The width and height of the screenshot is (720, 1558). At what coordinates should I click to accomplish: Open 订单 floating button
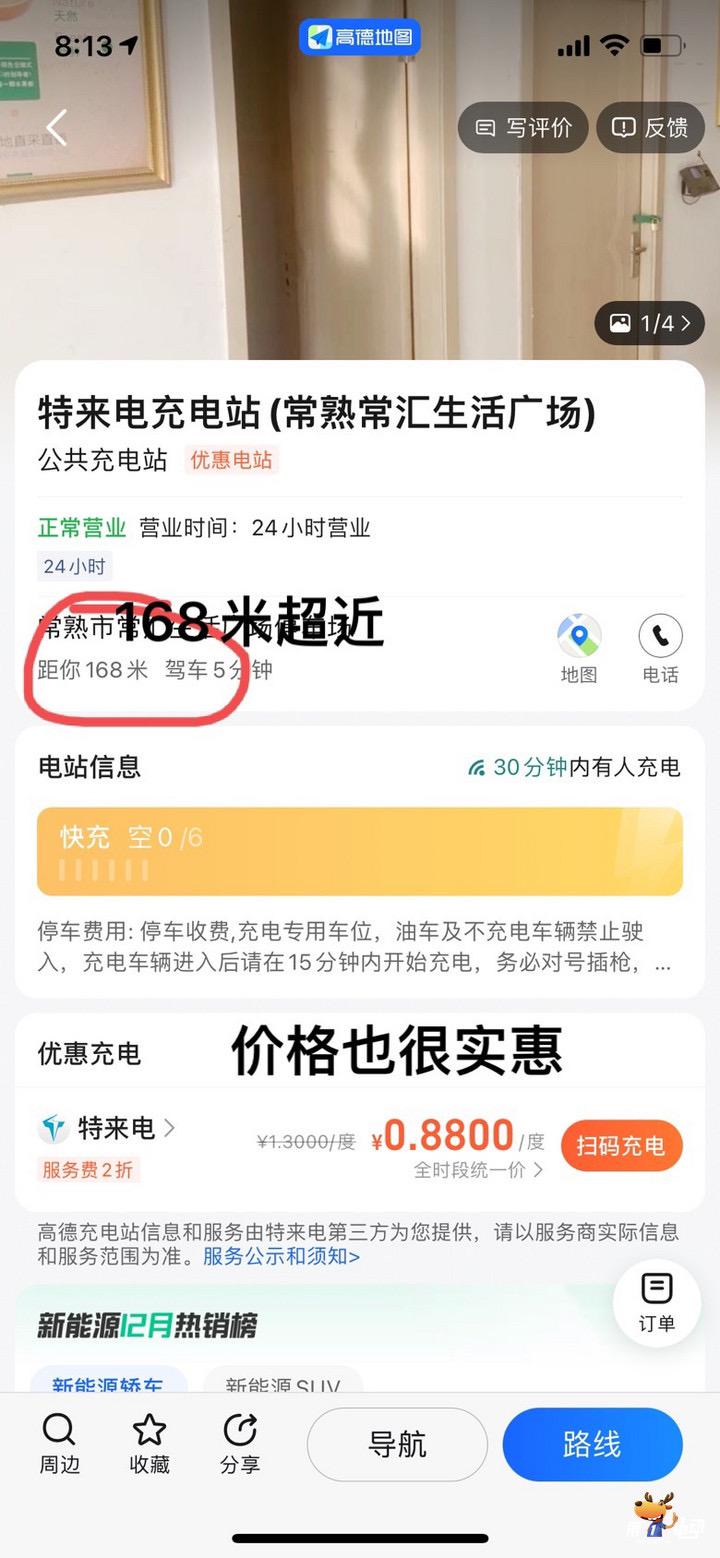657,1303
